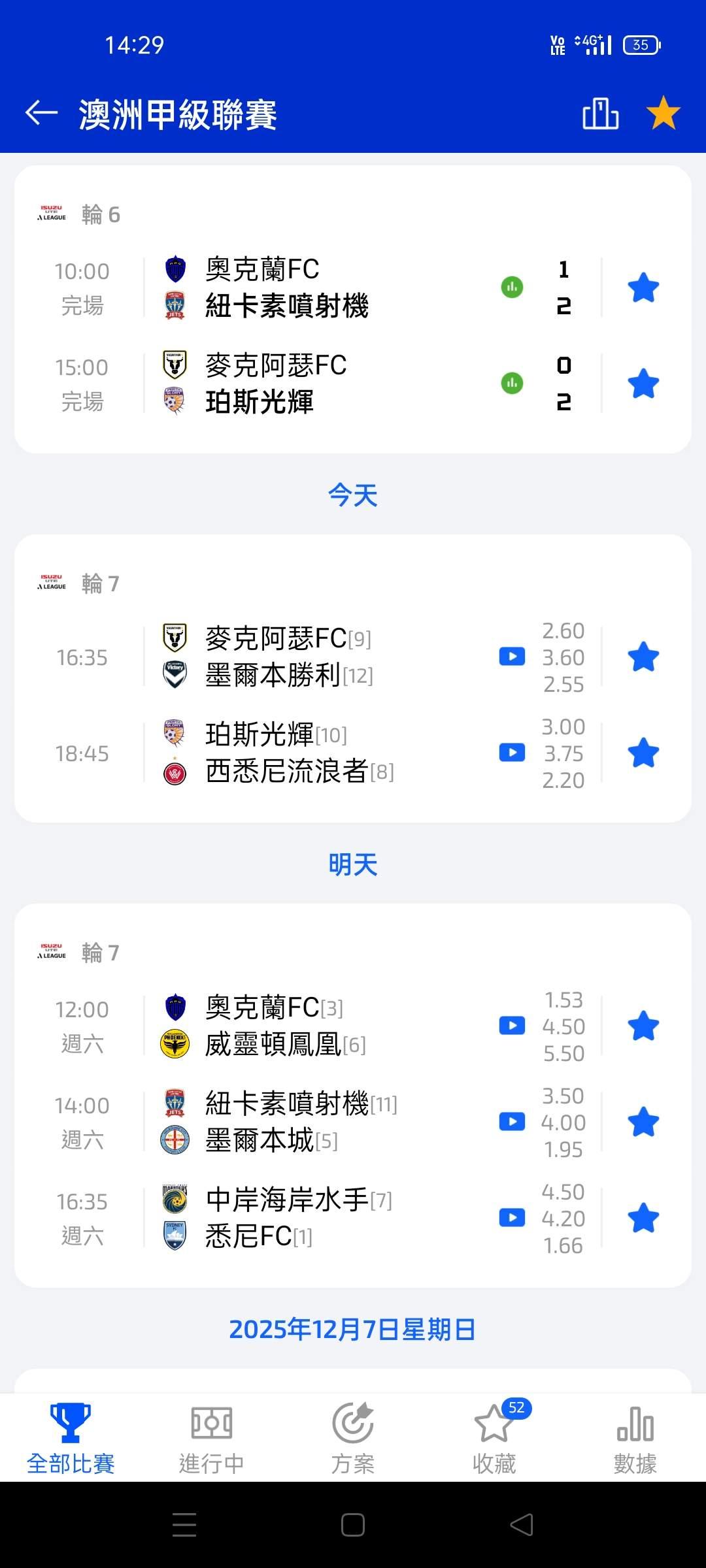The width and height of the screenshot is (706, 1568).
Task: Open the 麥克阿瑟FC vs 墨爾本勝利 match
Action: (288, 657)
